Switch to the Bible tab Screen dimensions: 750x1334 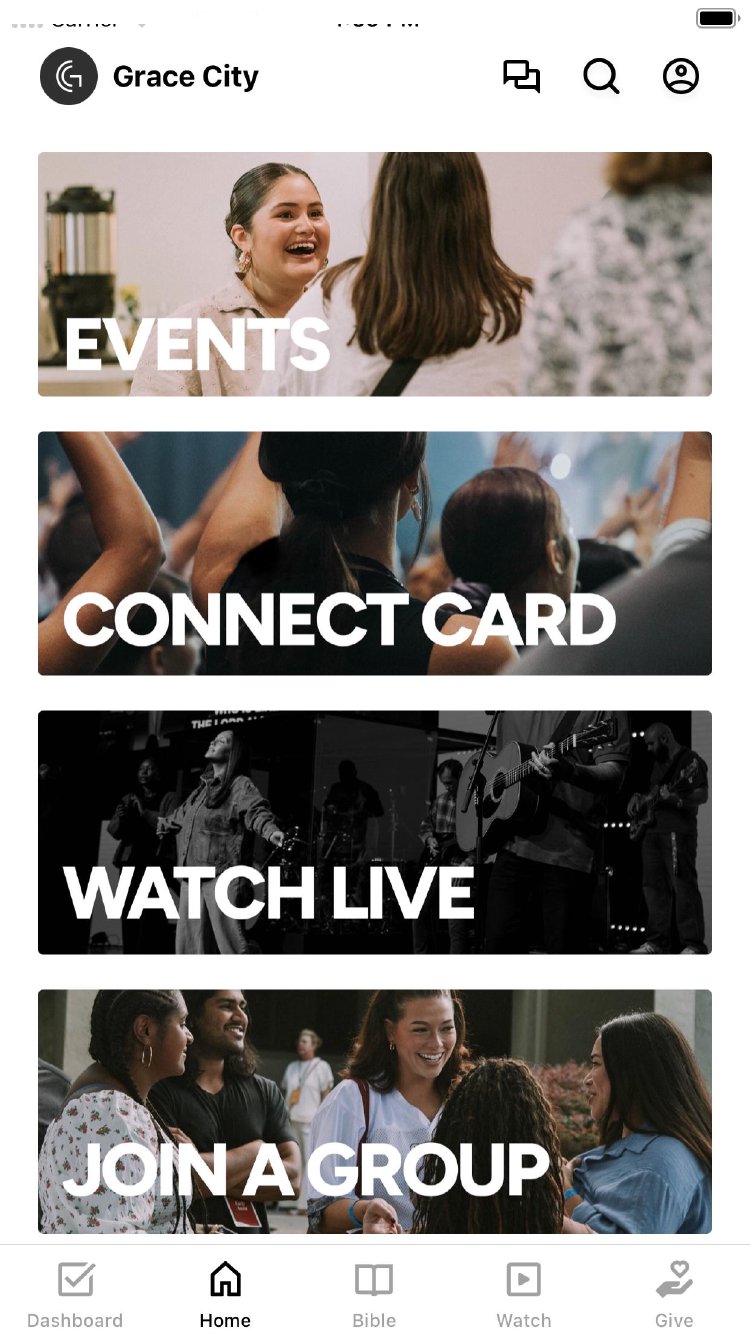coord(374,1294)
